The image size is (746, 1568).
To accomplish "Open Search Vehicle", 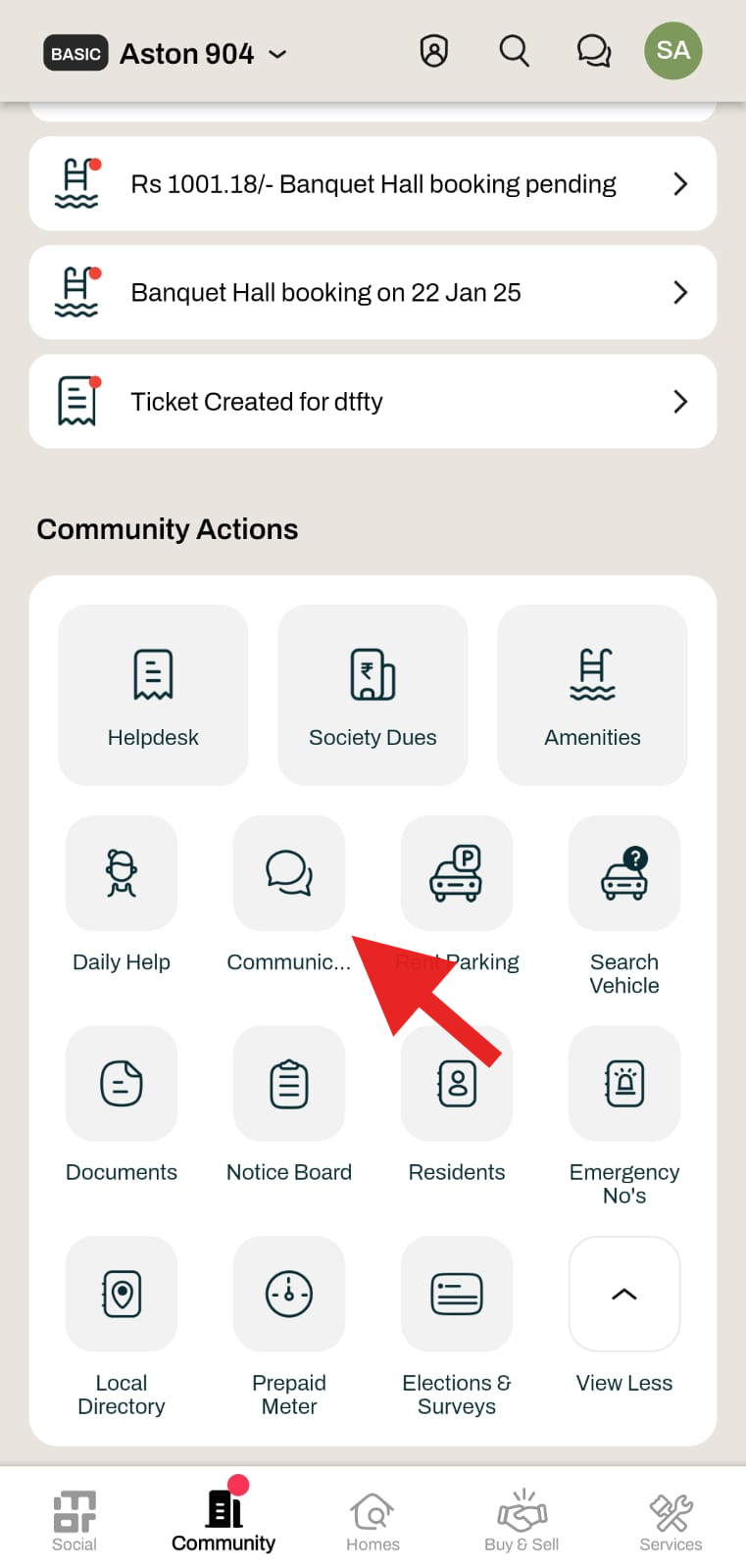I will (624, 906).
